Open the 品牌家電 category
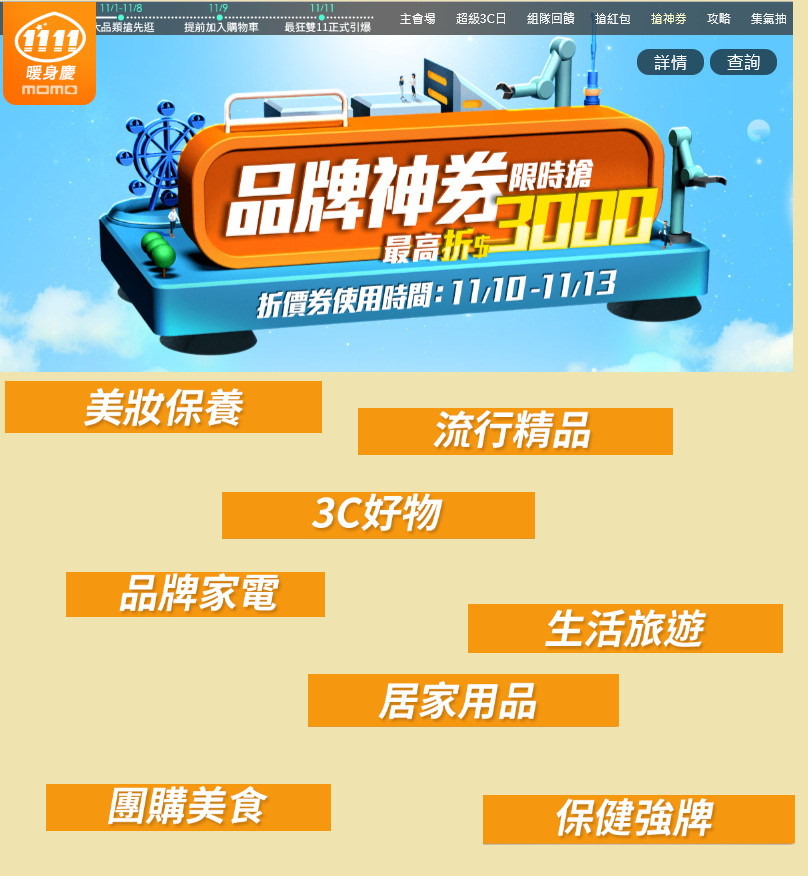 pos(195,594)
